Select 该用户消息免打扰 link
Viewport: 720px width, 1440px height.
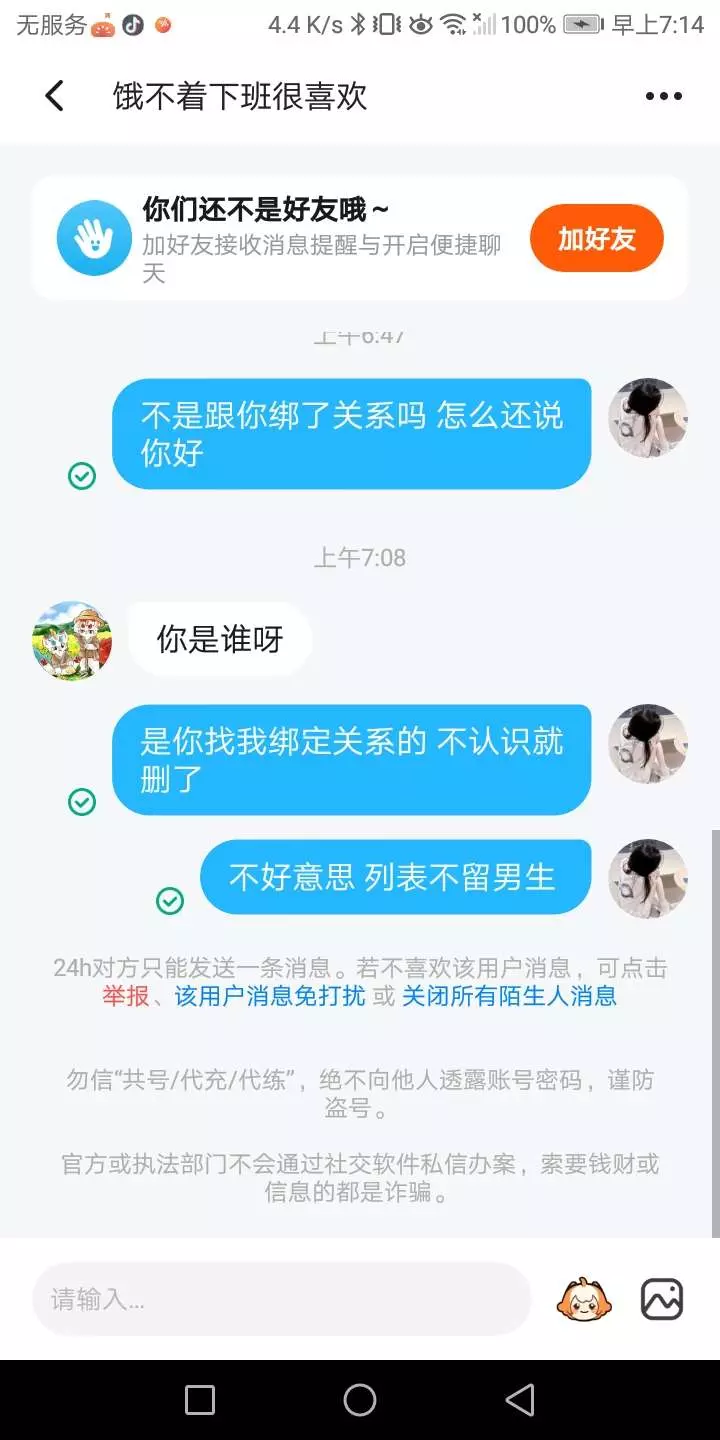pos(270,996)
